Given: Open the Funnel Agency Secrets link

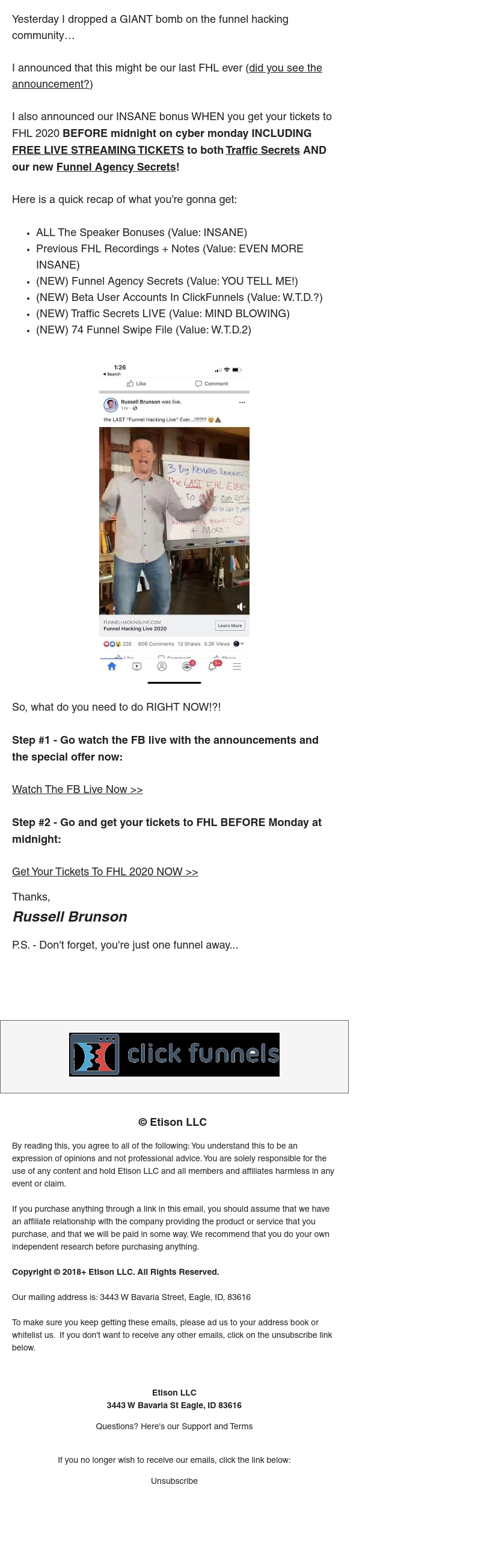Looking at the screenshot, I should pyautogui.click(x=115, y=167).
